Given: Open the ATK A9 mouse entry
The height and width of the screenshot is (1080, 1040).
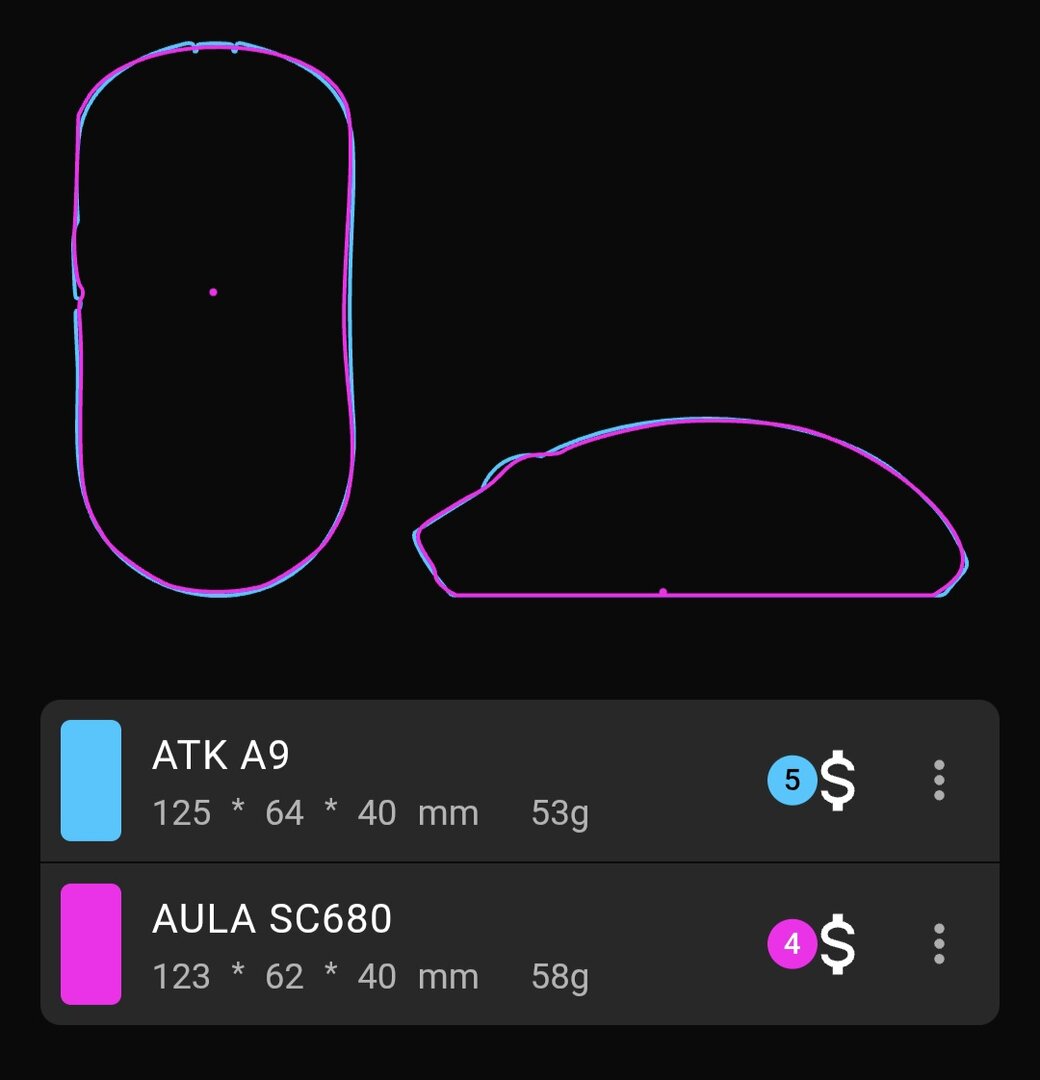Looking at the screenshot, I should [x=370, y=782].
